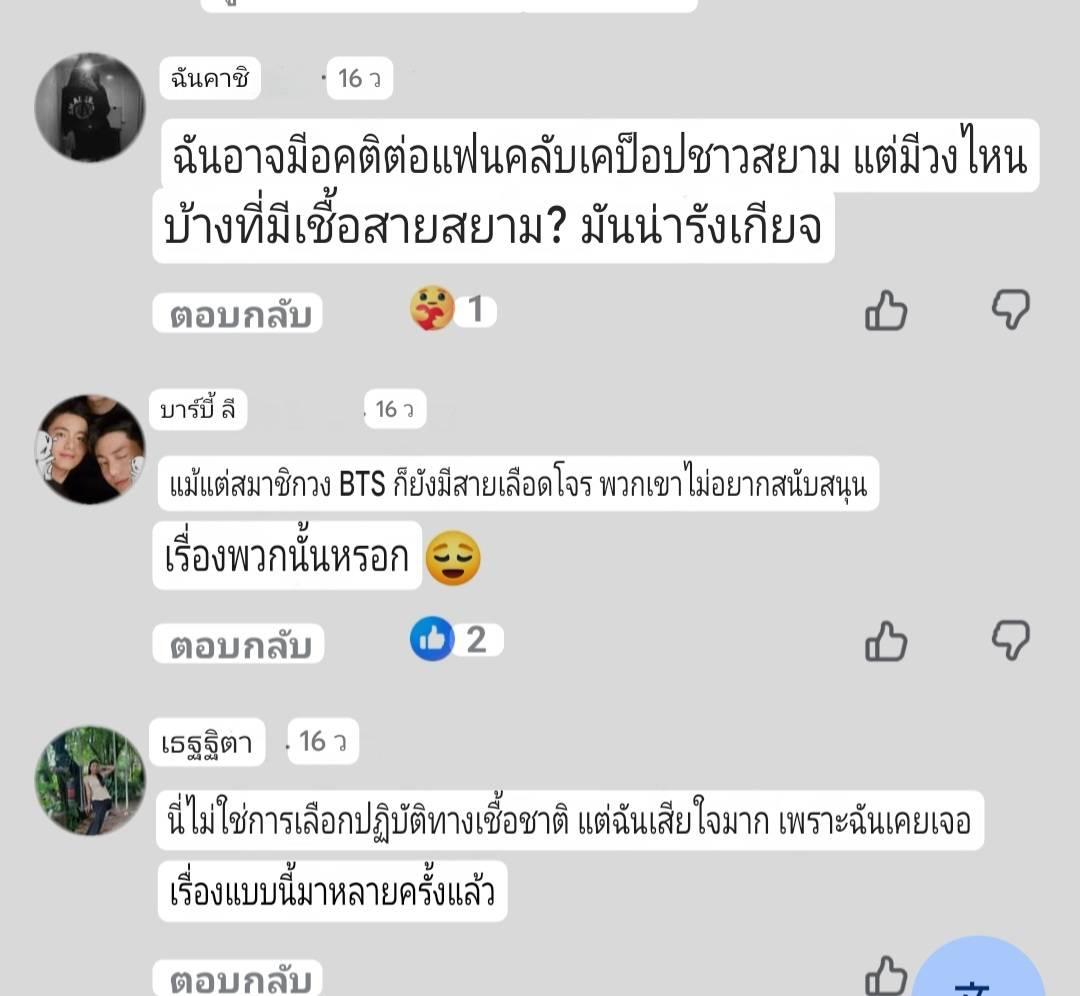Tap ตอบกลับ under บาร์บี้ ลี's comment
This screenshot has width=1080, height=996.
[238, 645]
